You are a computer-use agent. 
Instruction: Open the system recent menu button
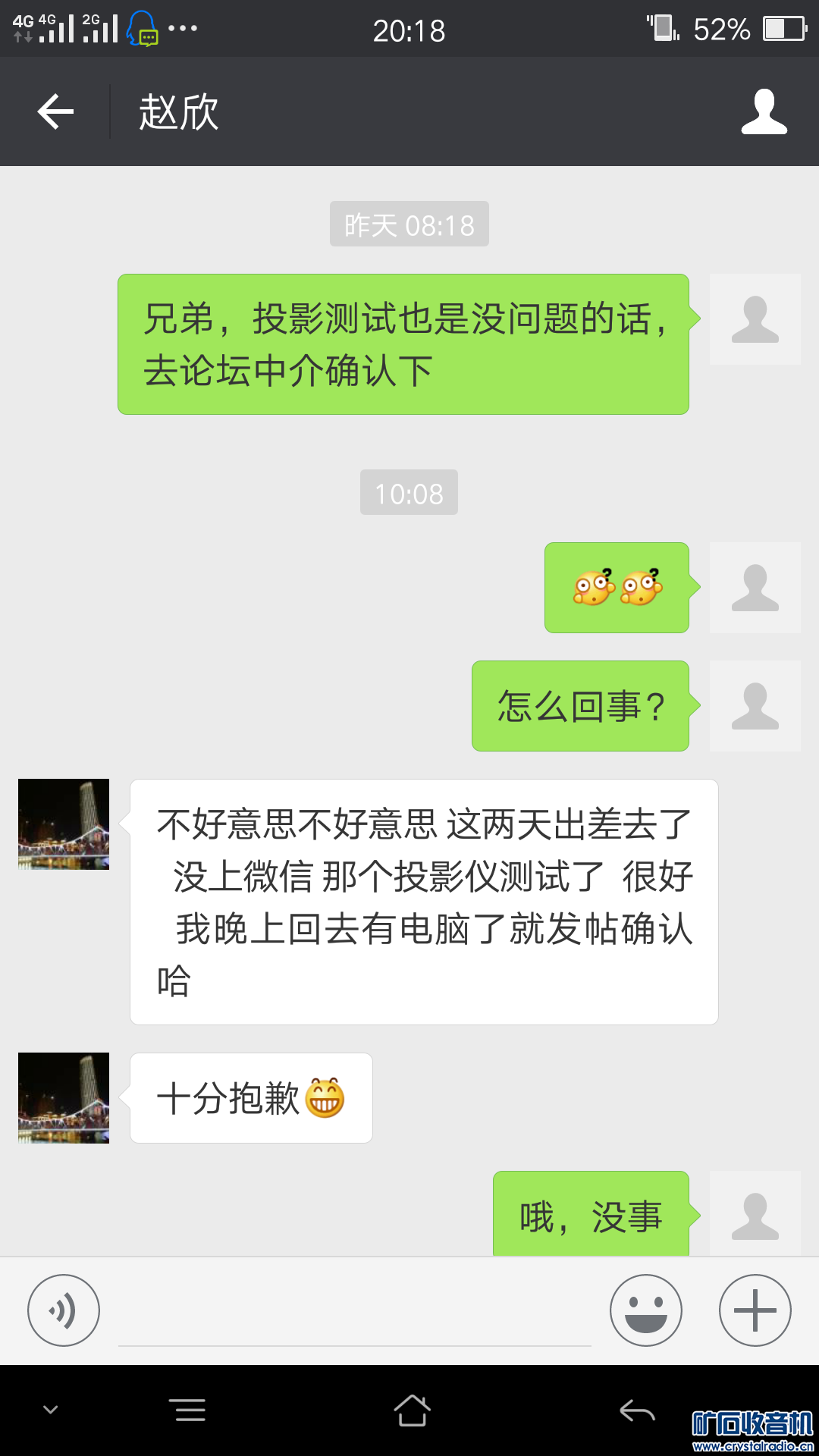[x=190, y=1410]
